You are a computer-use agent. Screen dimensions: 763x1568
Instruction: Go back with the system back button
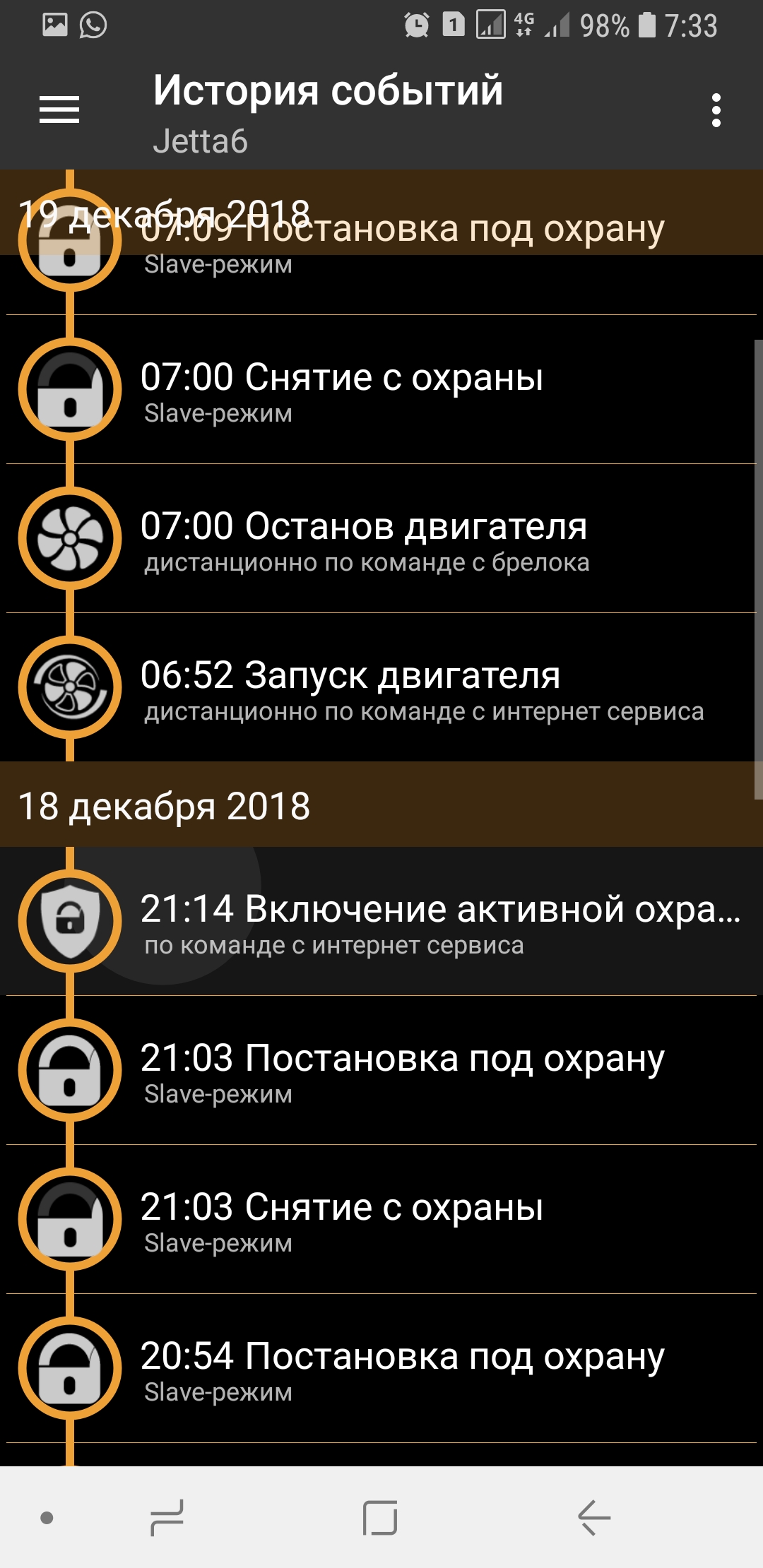[x=593, y=1517]
